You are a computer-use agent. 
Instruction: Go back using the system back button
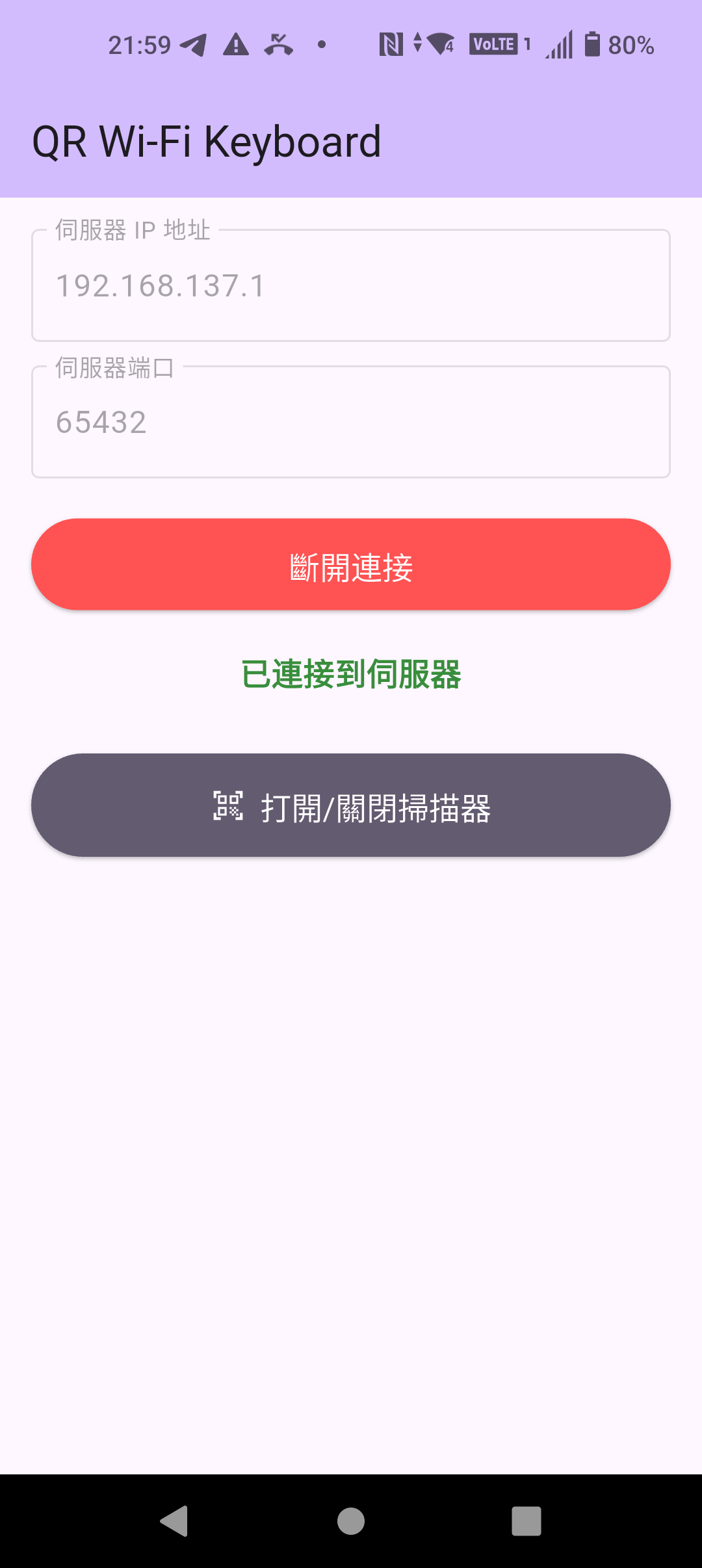tap(174, 1521)
